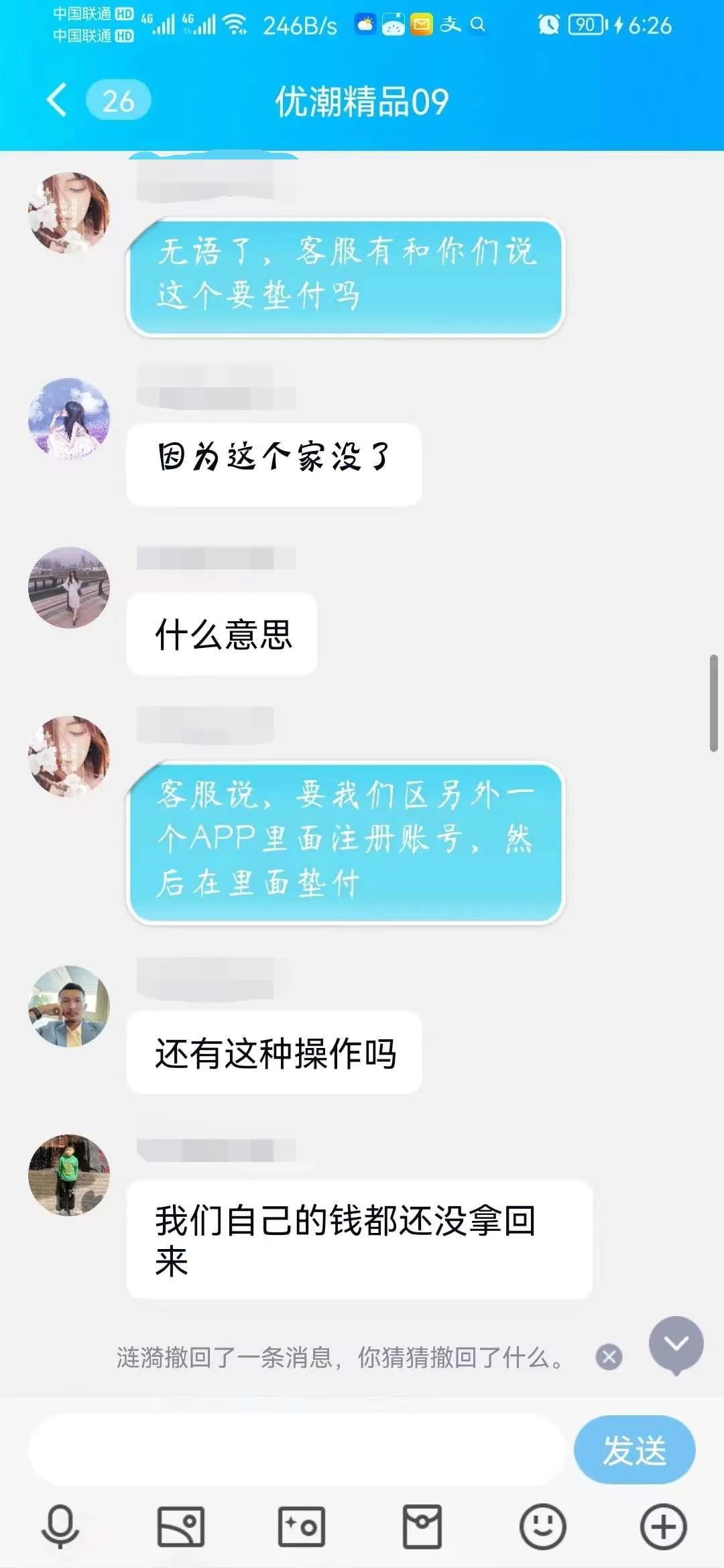Open avatar of sender saying 因为这个家没了
Viewport: 724px width, 1568px height.
click(x=68, y=419)
